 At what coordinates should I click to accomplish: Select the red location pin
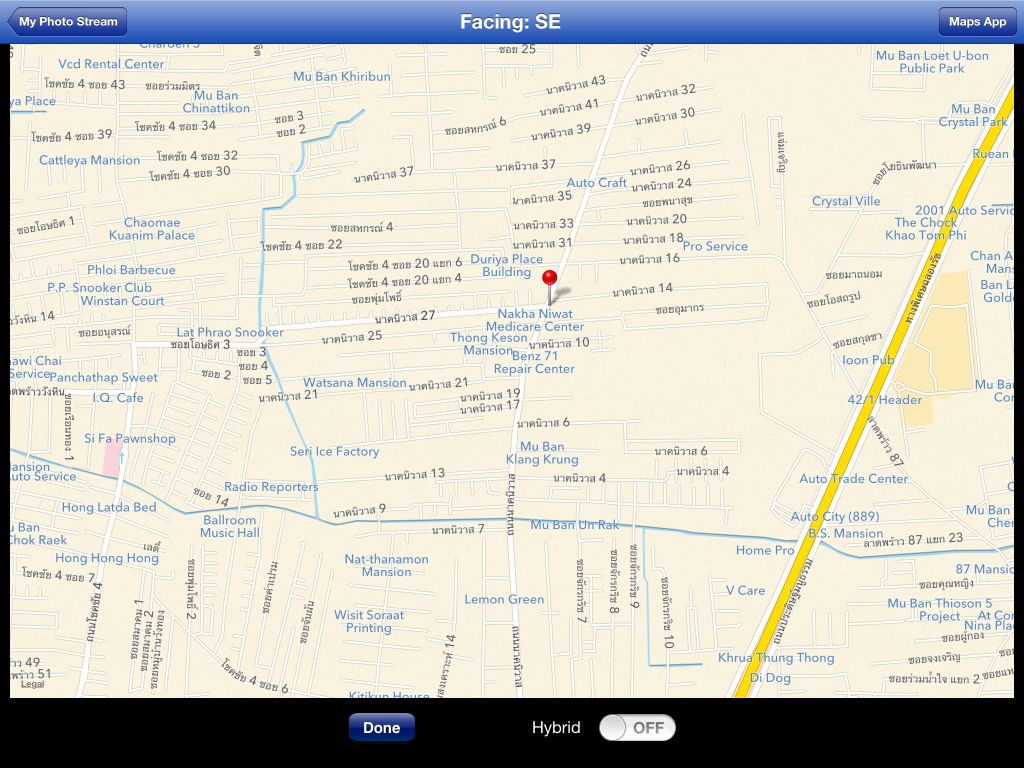pos(549,280)
